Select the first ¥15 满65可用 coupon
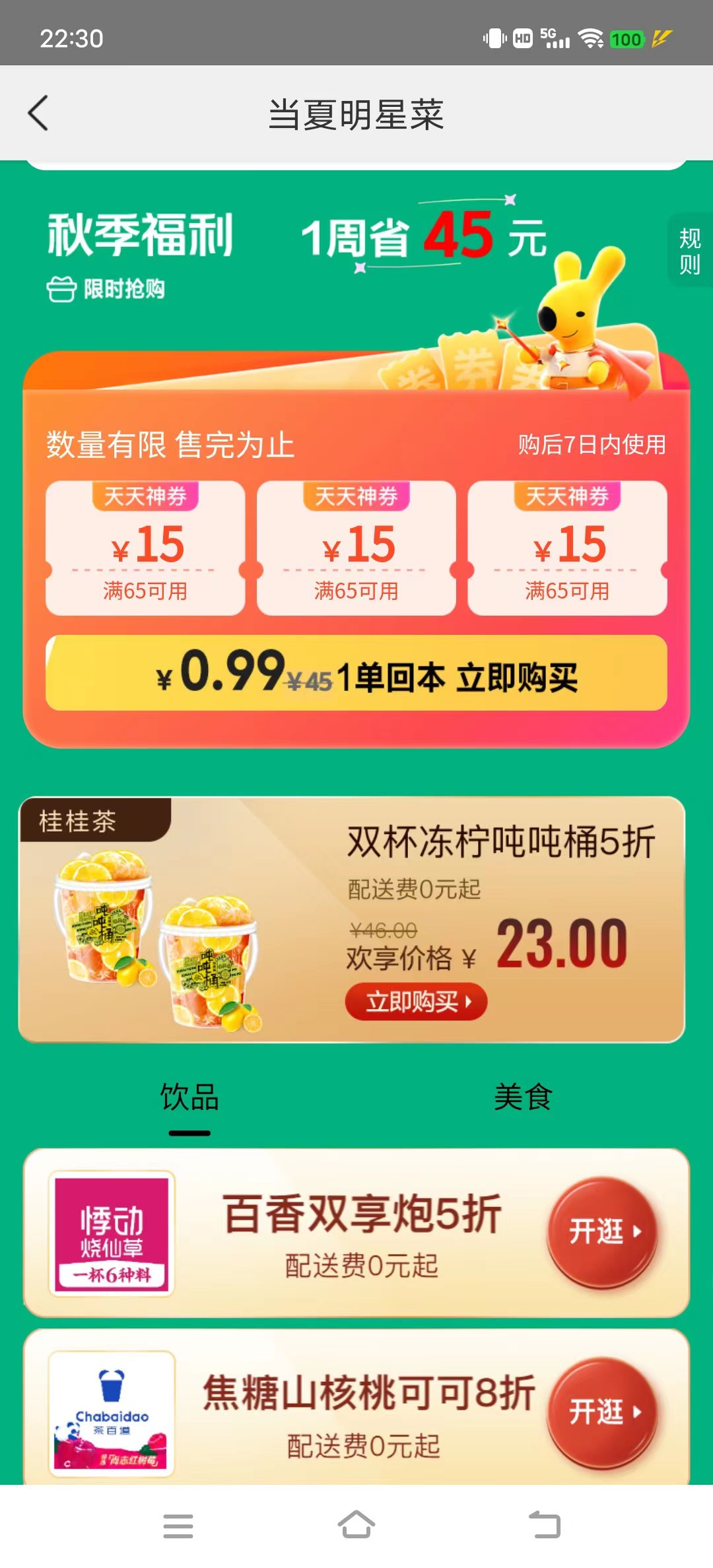713x1568 pixels. [147, 548]
